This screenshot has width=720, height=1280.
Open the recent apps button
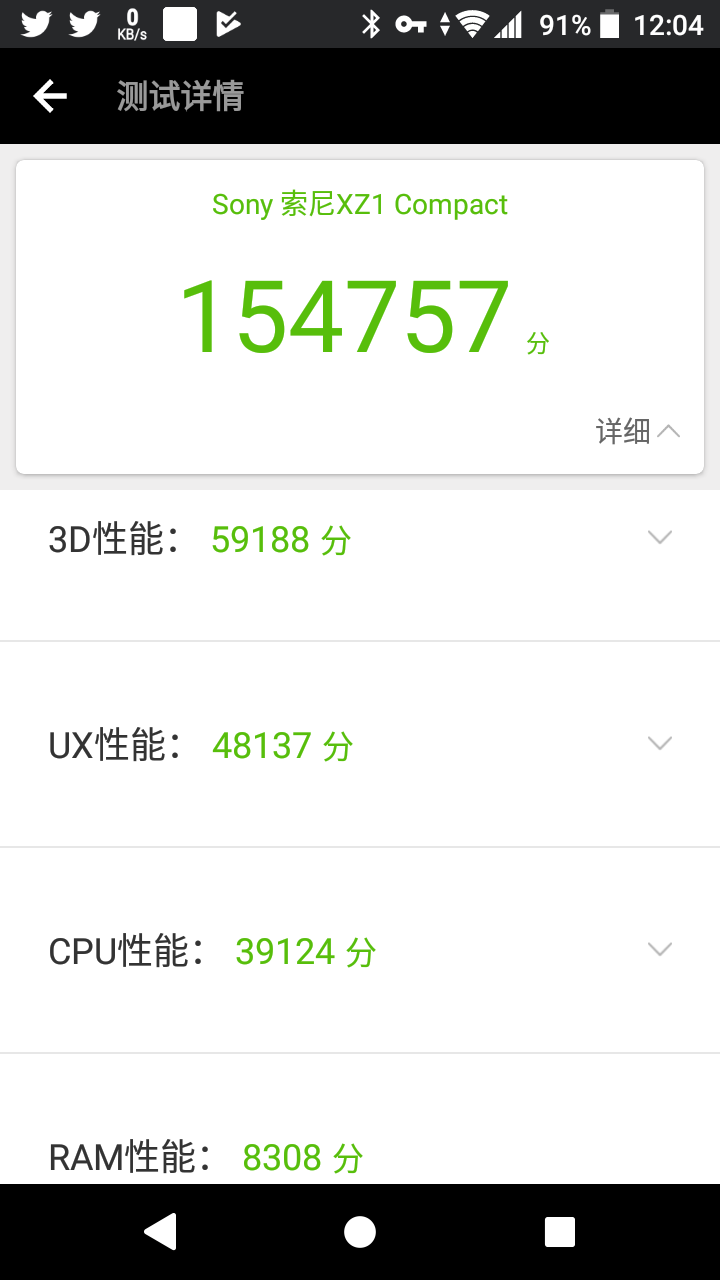point(560,1232)
